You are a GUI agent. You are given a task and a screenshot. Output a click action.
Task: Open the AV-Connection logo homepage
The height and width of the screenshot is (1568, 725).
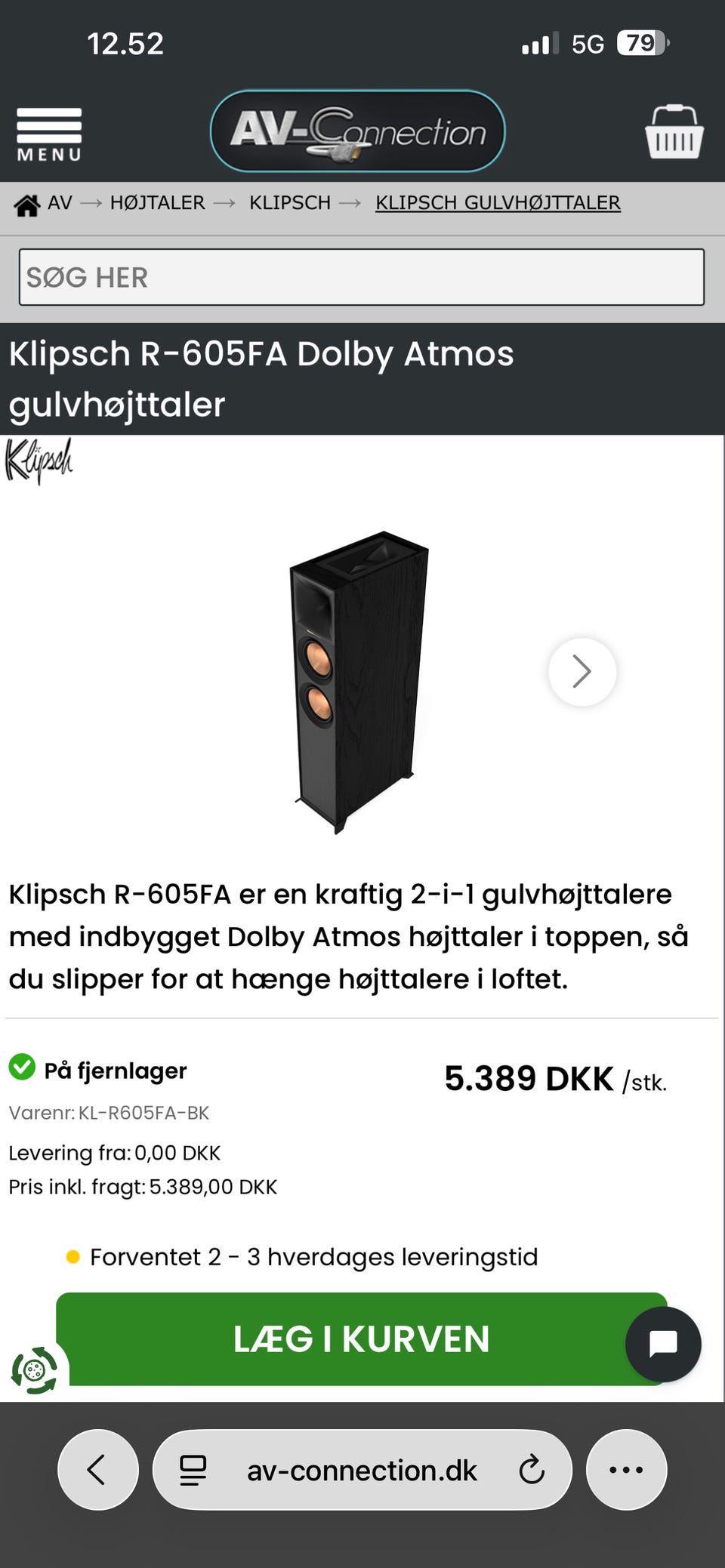click(x=357, y=131)
